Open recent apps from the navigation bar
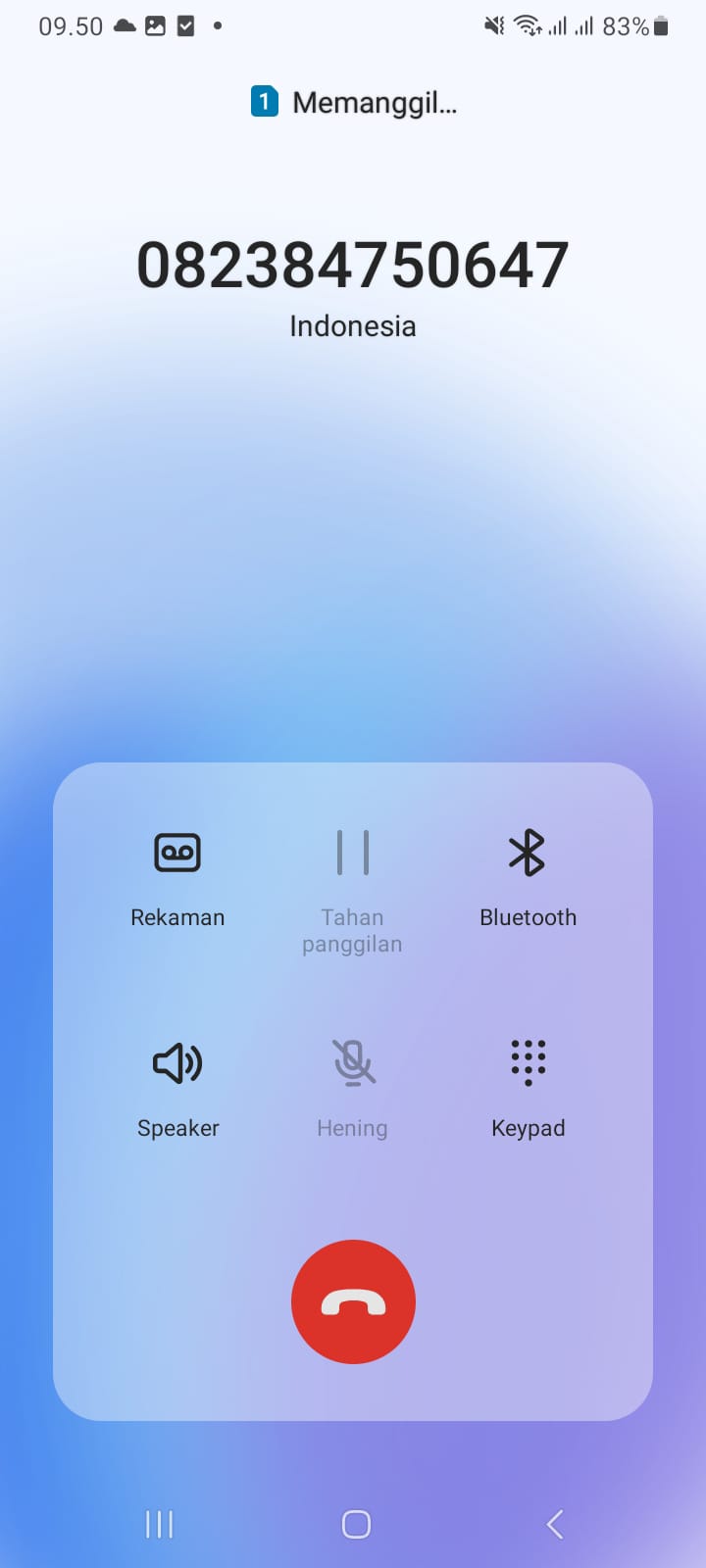This screenshot has width=706, height=1568. [x=159, y=1524]
